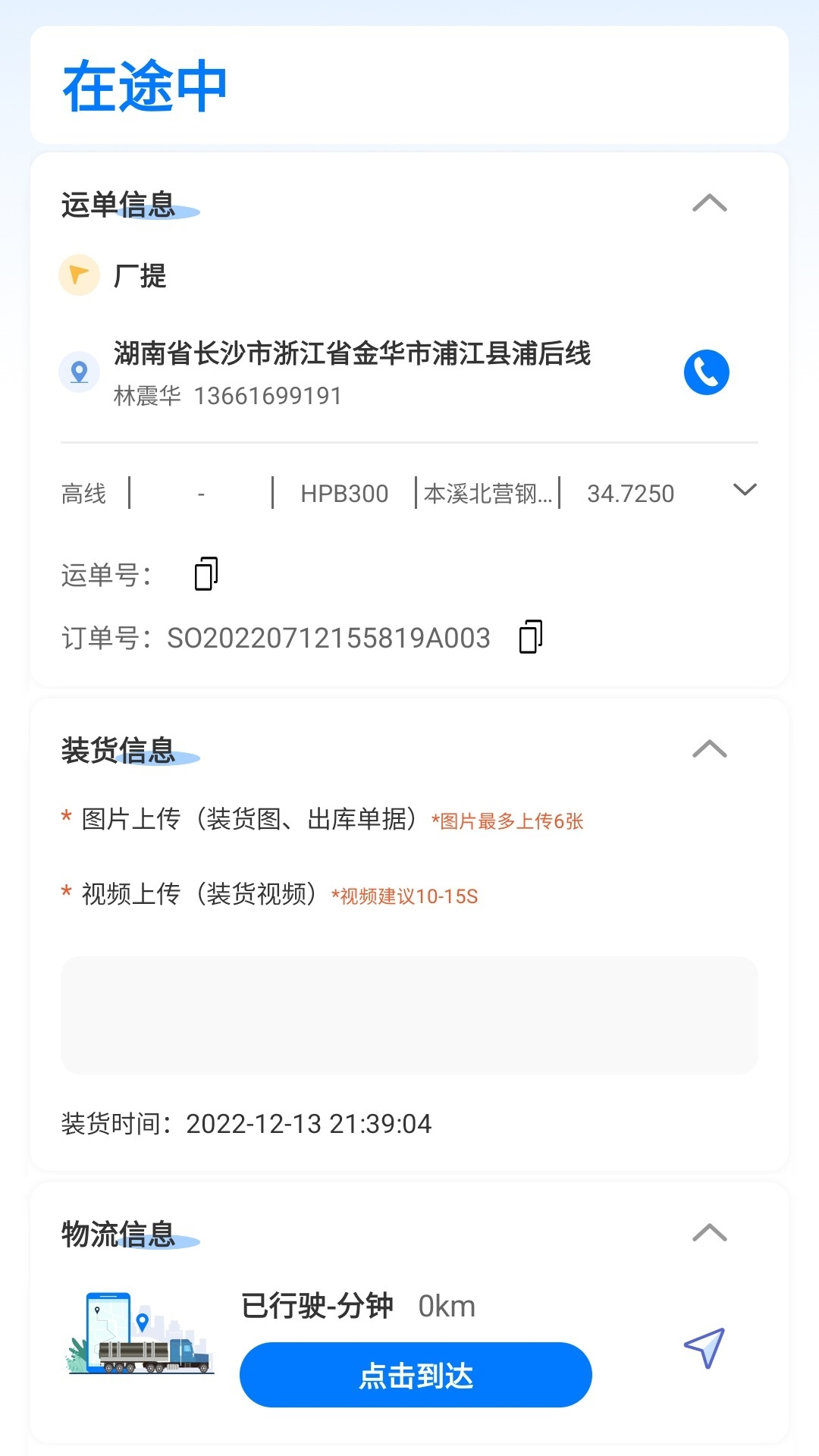Tap the navigation paper-plane icon in 物流信息
Viewport: 819px width, 1456px height.
(x=702, y=1363)
